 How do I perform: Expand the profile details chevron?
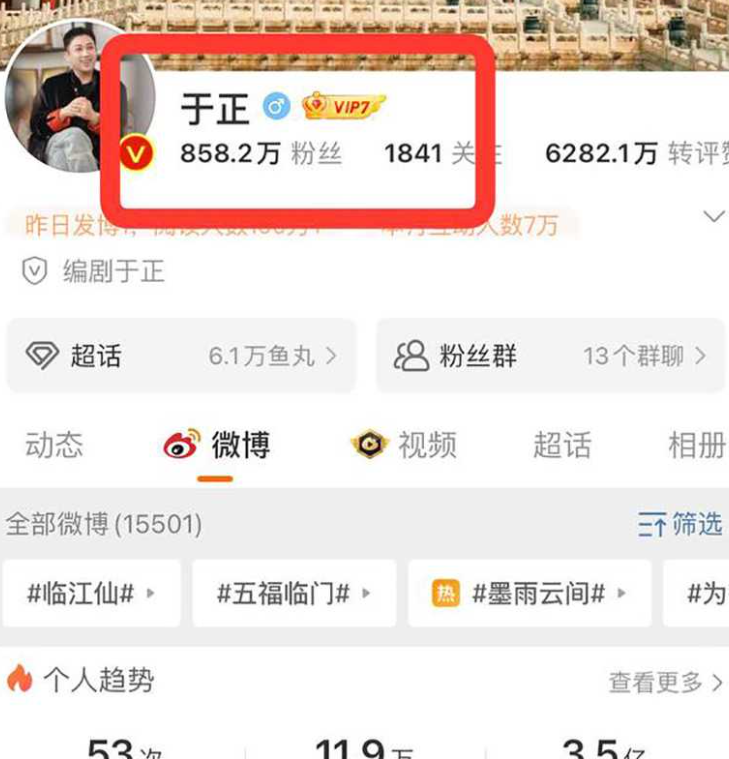coord(714,217)
